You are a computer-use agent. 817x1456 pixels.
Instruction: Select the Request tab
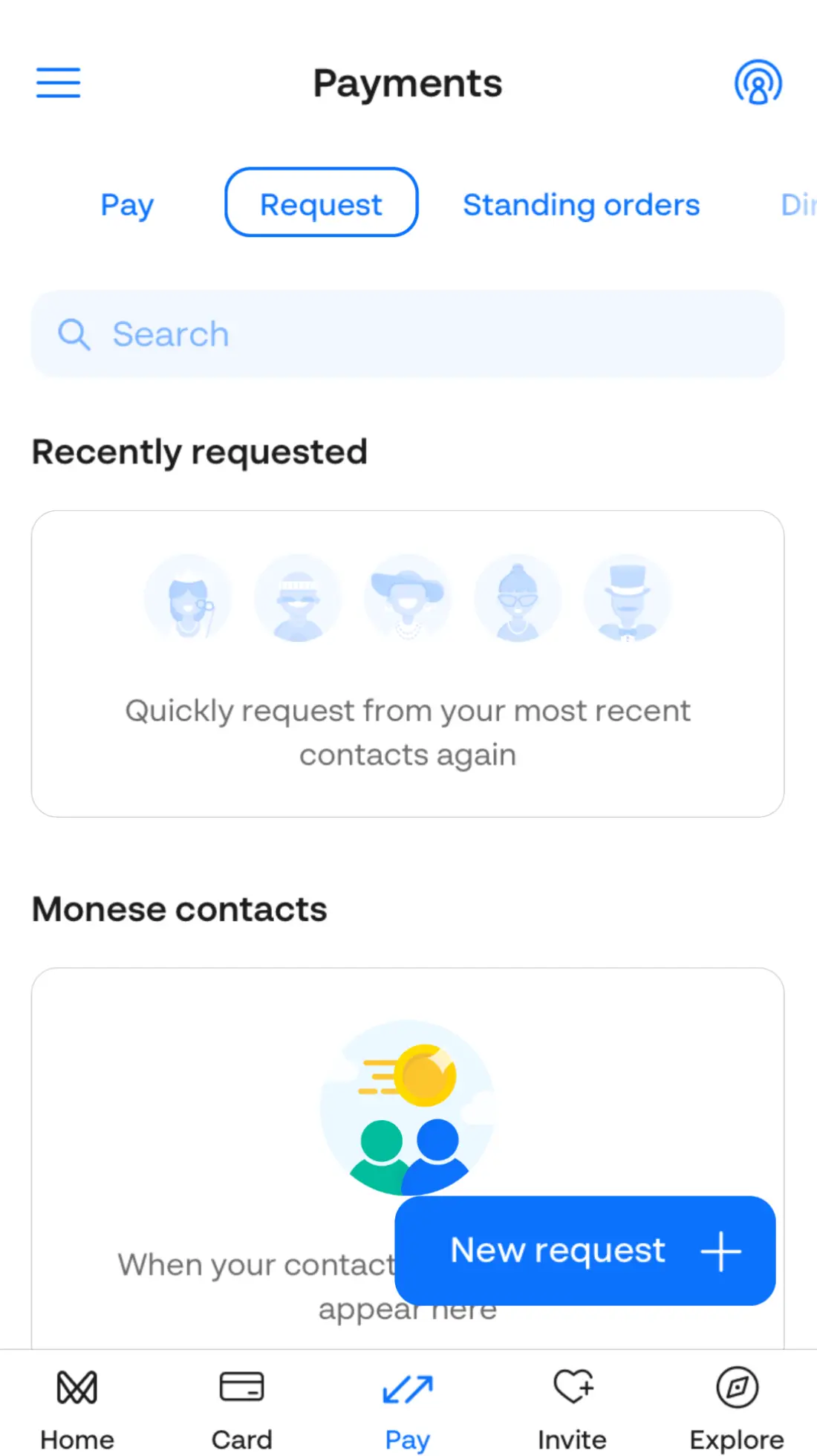click(x=321, y=203)
